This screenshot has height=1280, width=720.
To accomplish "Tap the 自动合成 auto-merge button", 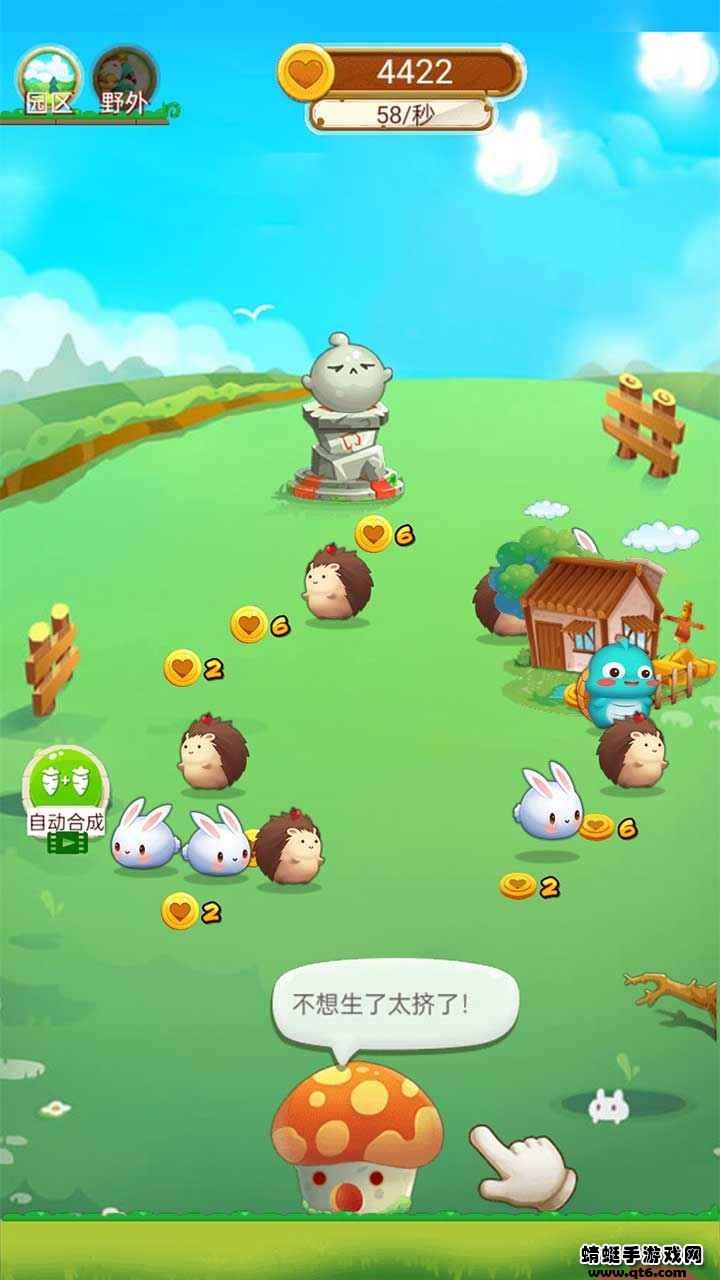I will 66,795.
